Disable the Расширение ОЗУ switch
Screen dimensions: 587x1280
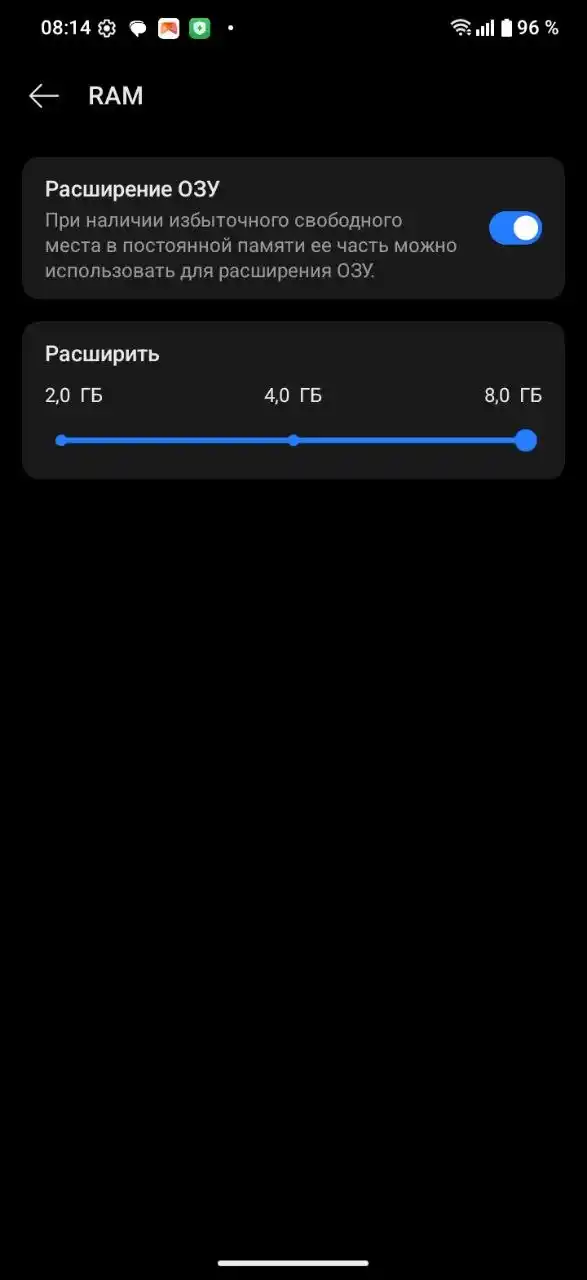pos(515,228)
